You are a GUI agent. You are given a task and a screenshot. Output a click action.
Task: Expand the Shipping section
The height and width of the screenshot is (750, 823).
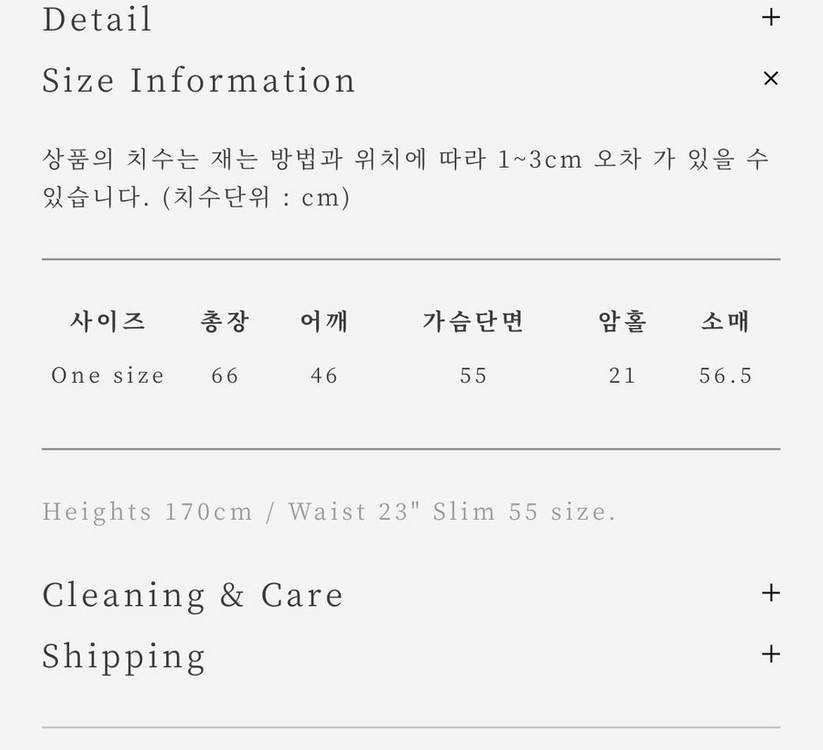pyautogui.click(x=770, y=654)
